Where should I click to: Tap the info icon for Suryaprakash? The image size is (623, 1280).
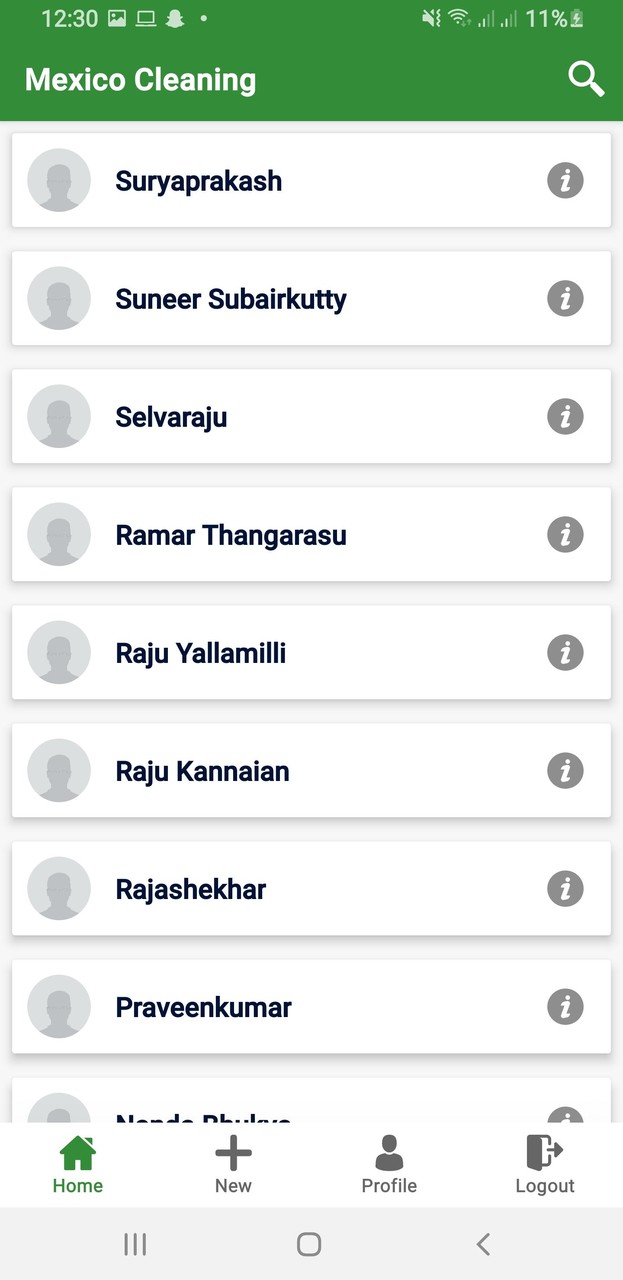565,181
